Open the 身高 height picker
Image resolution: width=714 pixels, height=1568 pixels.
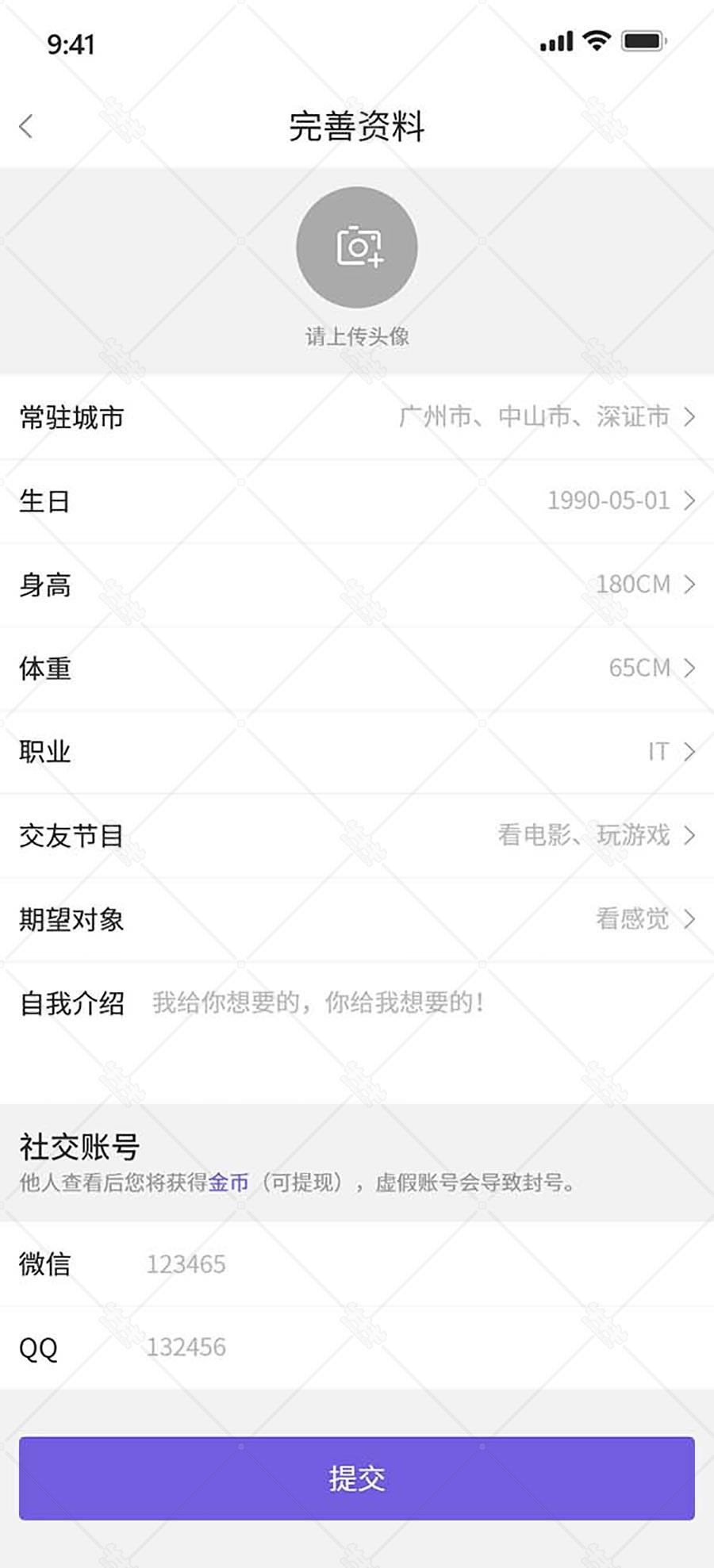click(x=357, y=585)
